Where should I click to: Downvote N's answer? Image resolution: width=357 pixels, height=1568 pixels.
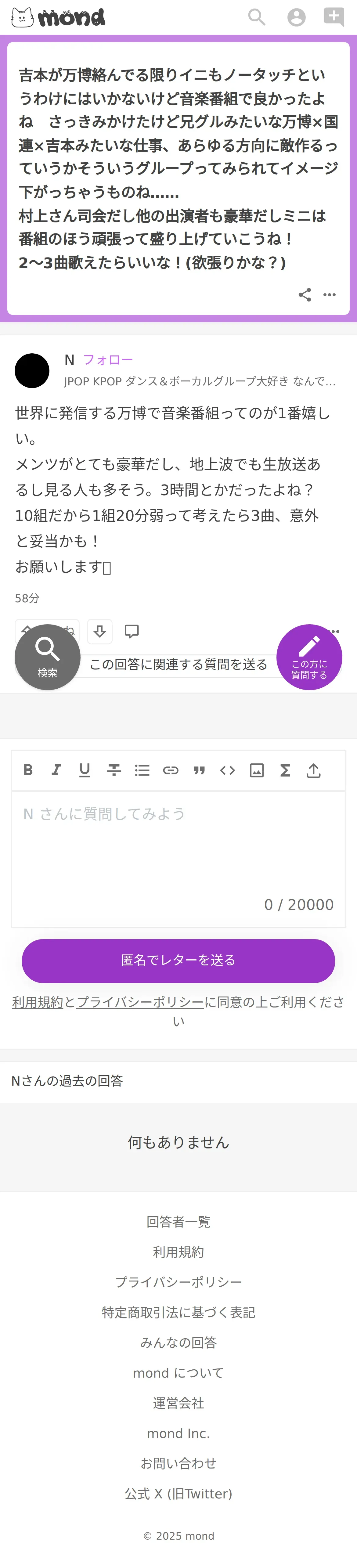pyautogui.click(x=100, y=631)
